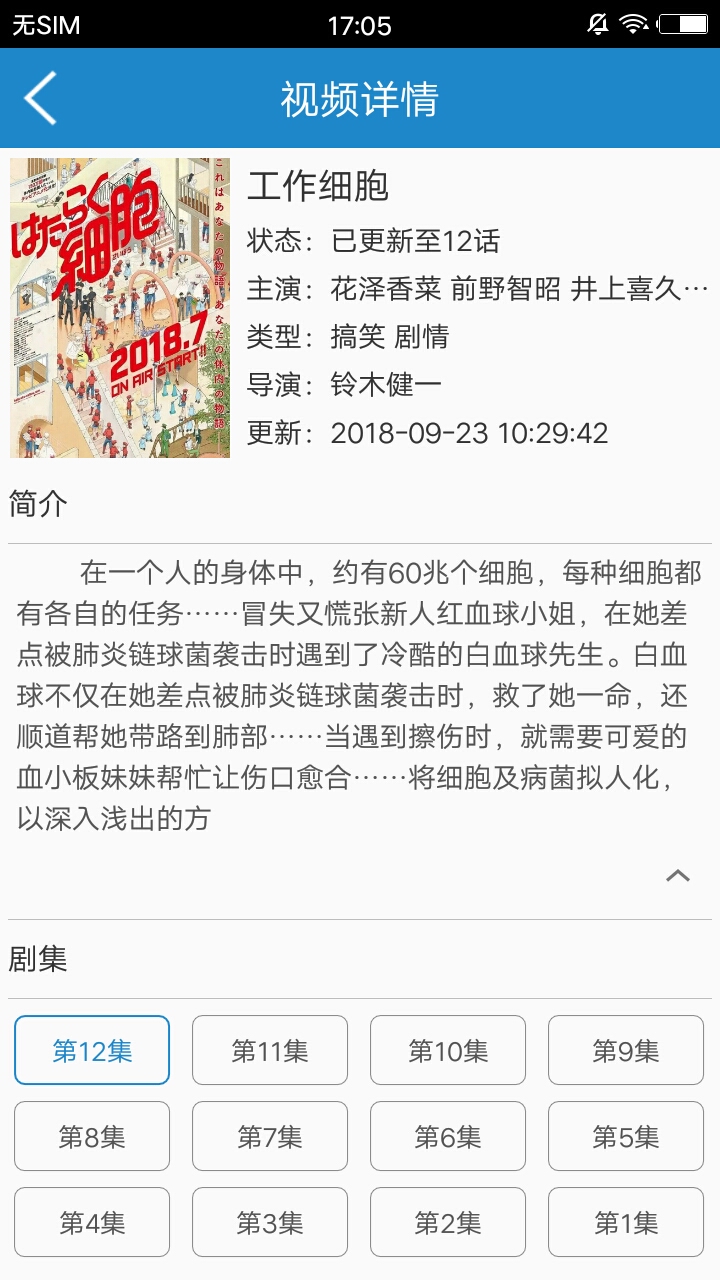Select episode 第3集
The image size is (720, 1280).
click(270, 1222)
